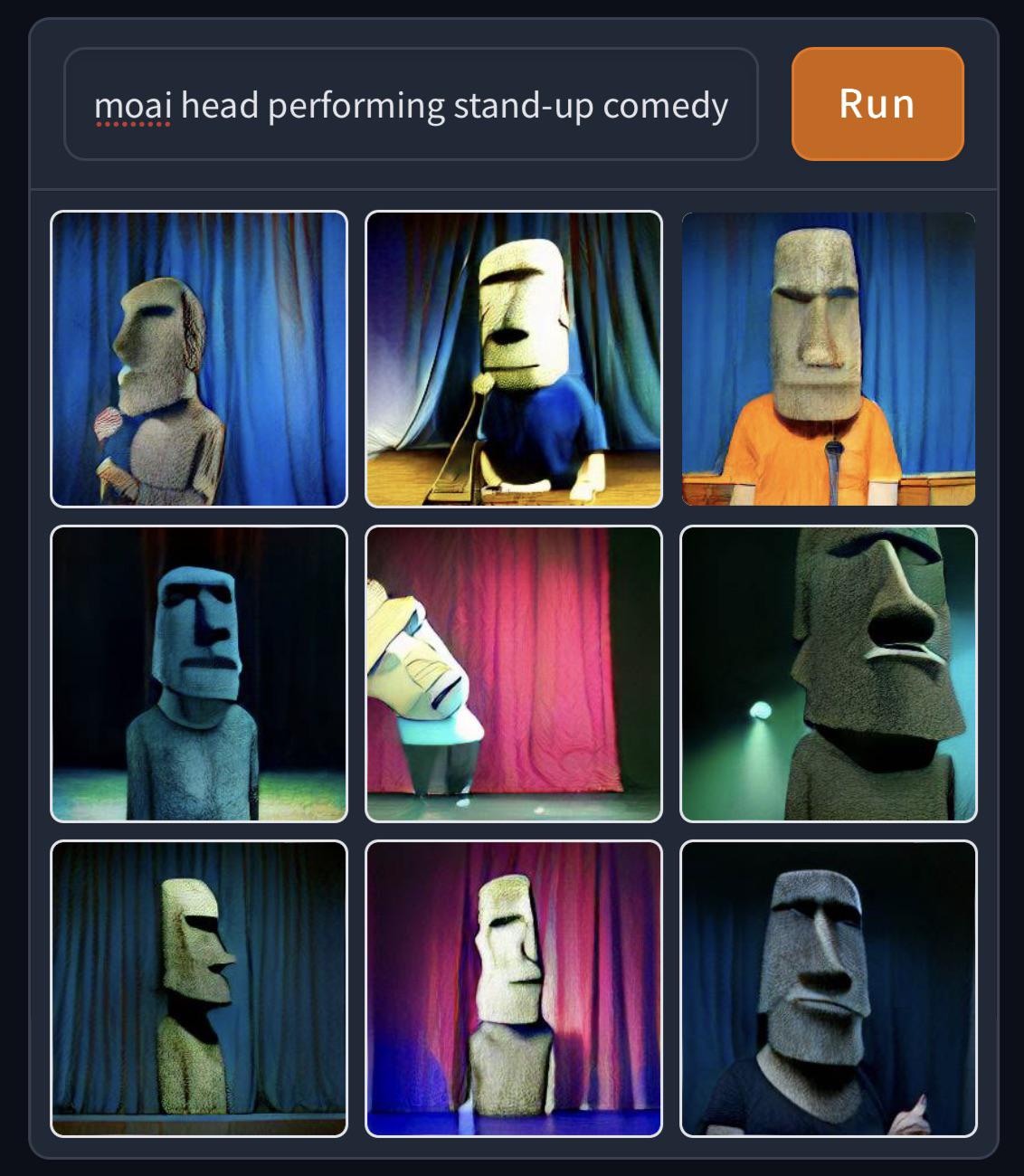Click the Run button

click(x=875, y=104)
